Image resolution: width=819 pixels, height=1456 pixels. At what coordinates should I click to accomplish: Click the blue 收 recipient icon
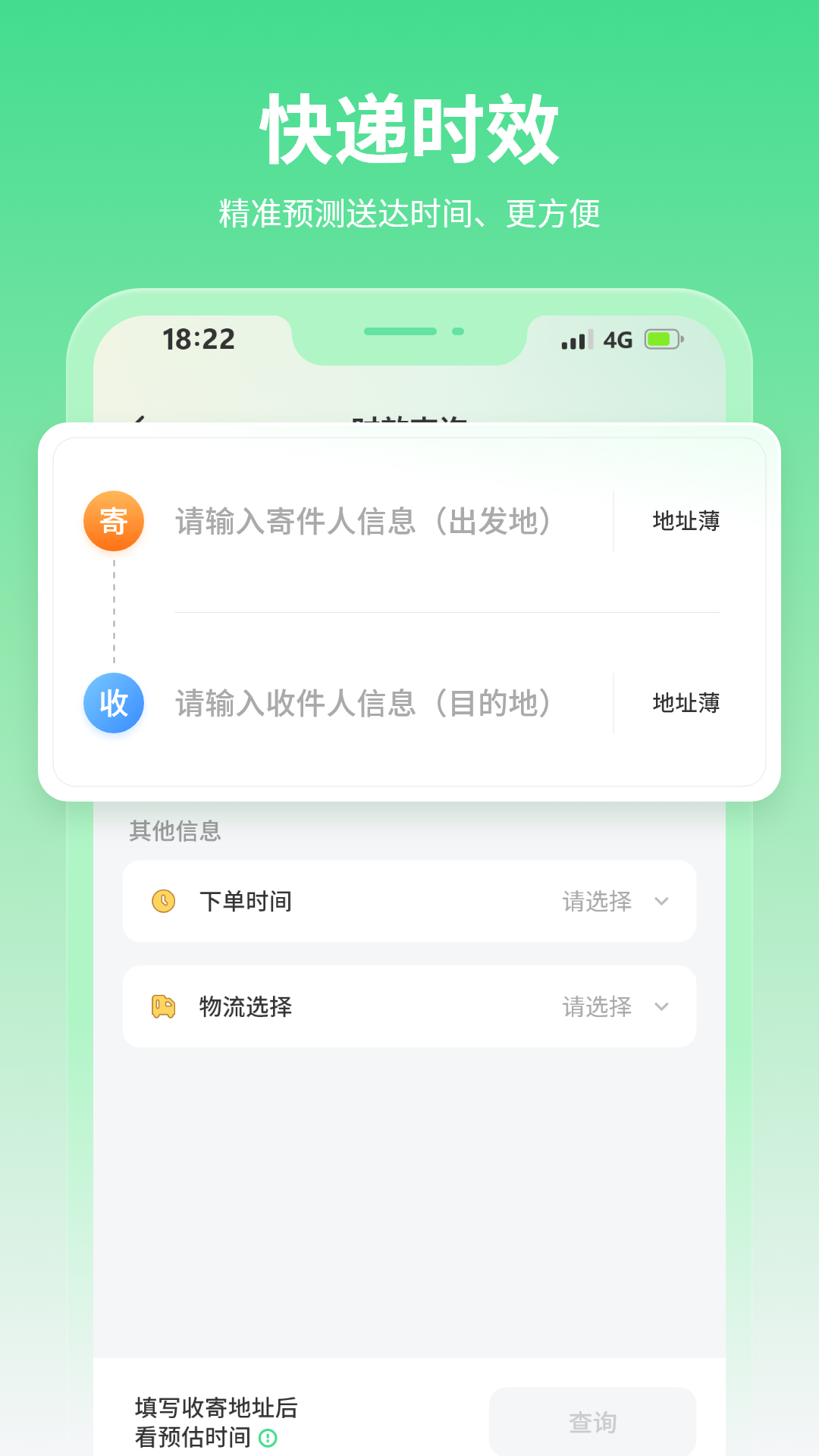[x=113, y=702]
